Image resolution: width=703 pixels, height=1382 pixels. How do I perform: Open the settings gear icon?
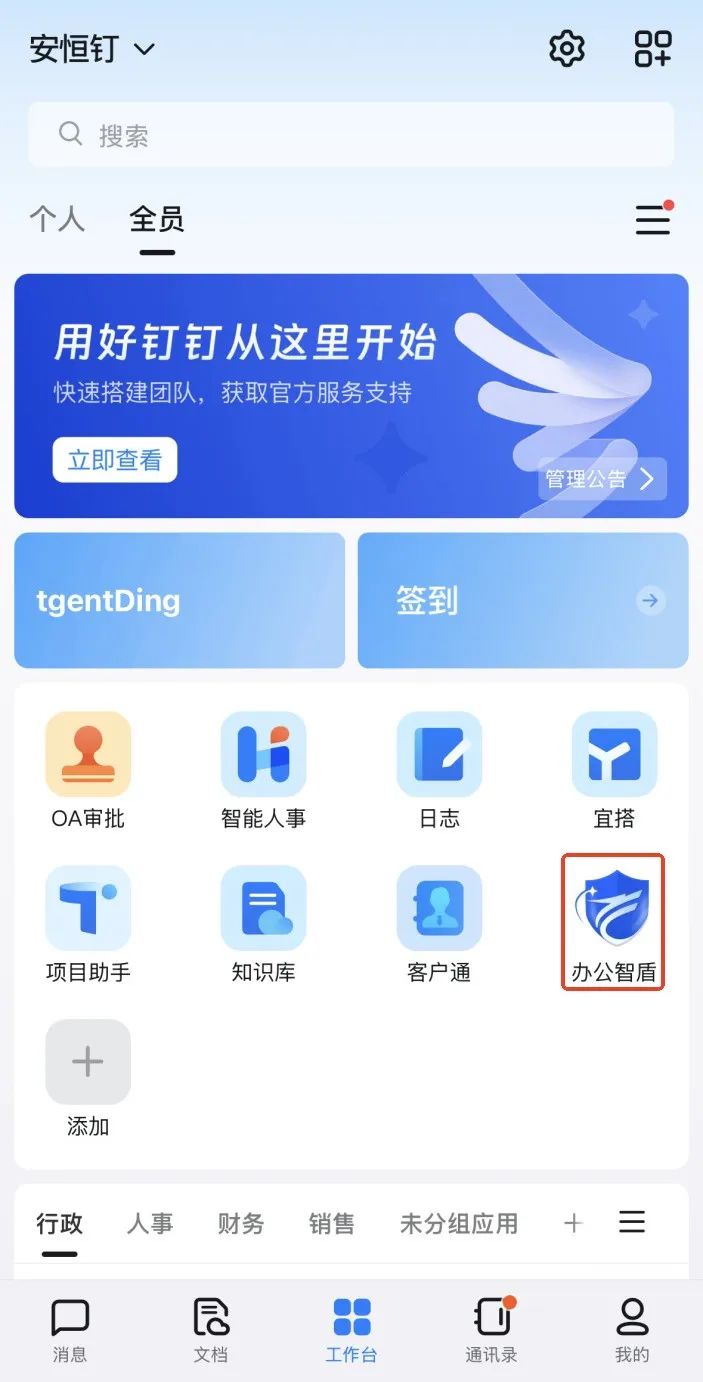567,48
